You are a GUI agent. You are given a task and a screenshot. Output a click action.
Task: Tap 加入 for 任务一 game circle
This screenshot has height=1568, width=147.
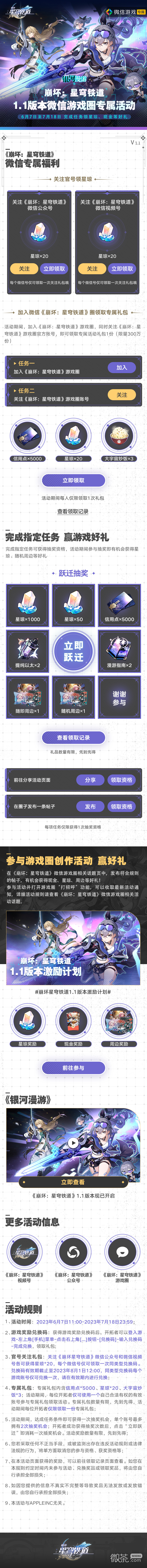click(122, 367)
